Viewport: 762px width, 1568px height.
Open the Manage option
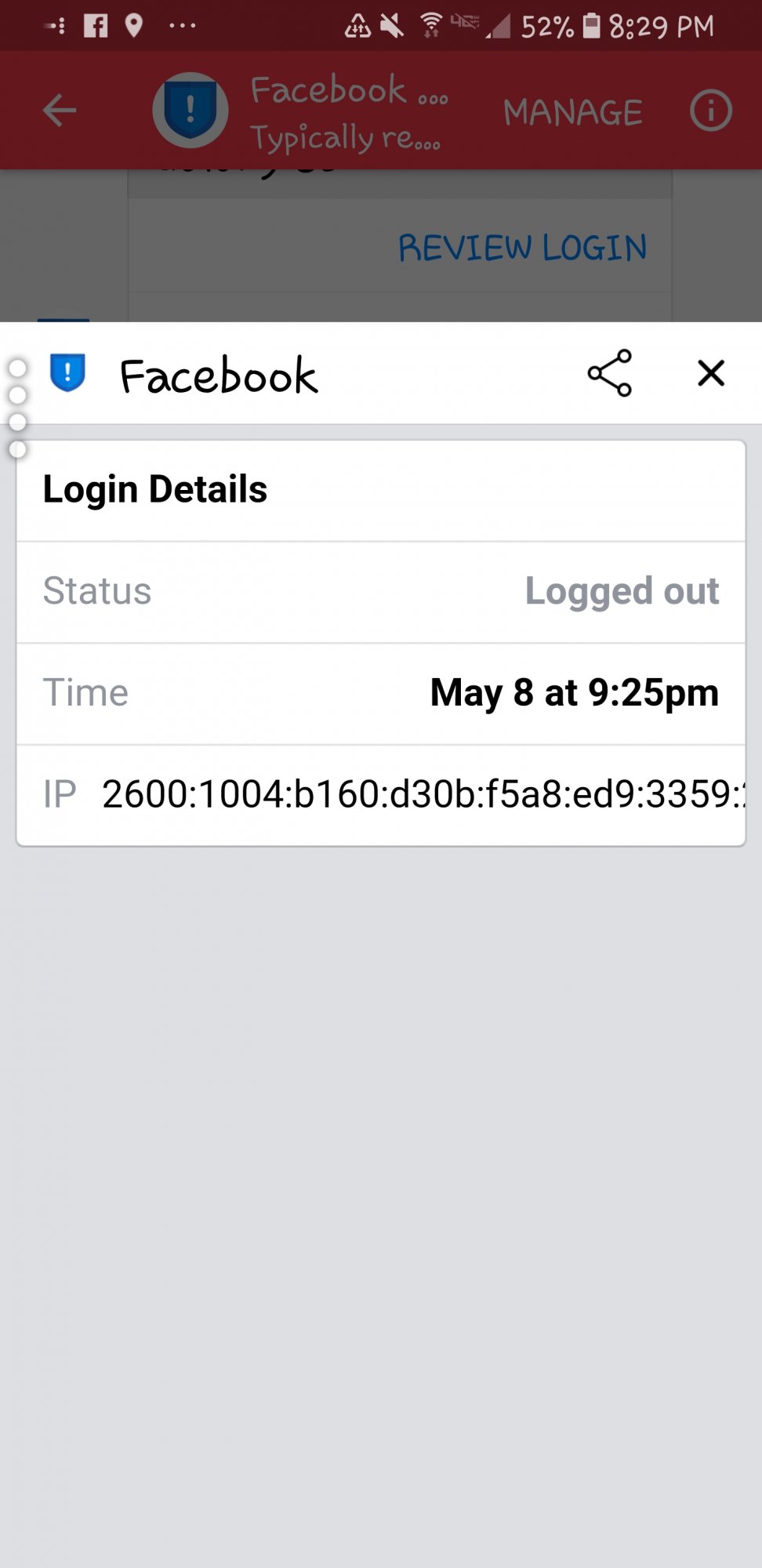point(573,112)
